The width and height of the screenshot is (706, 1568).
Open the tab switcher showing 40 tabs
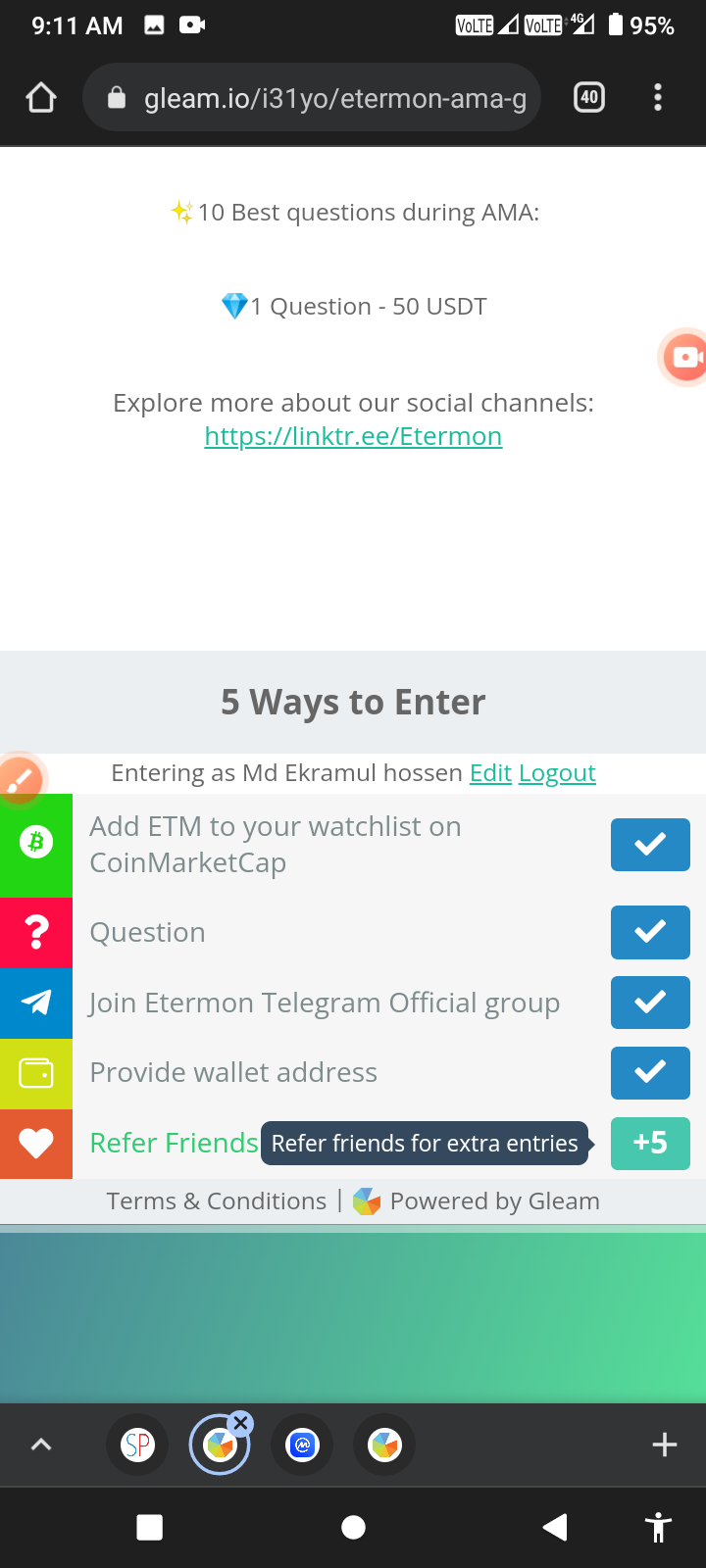(588, 97)
